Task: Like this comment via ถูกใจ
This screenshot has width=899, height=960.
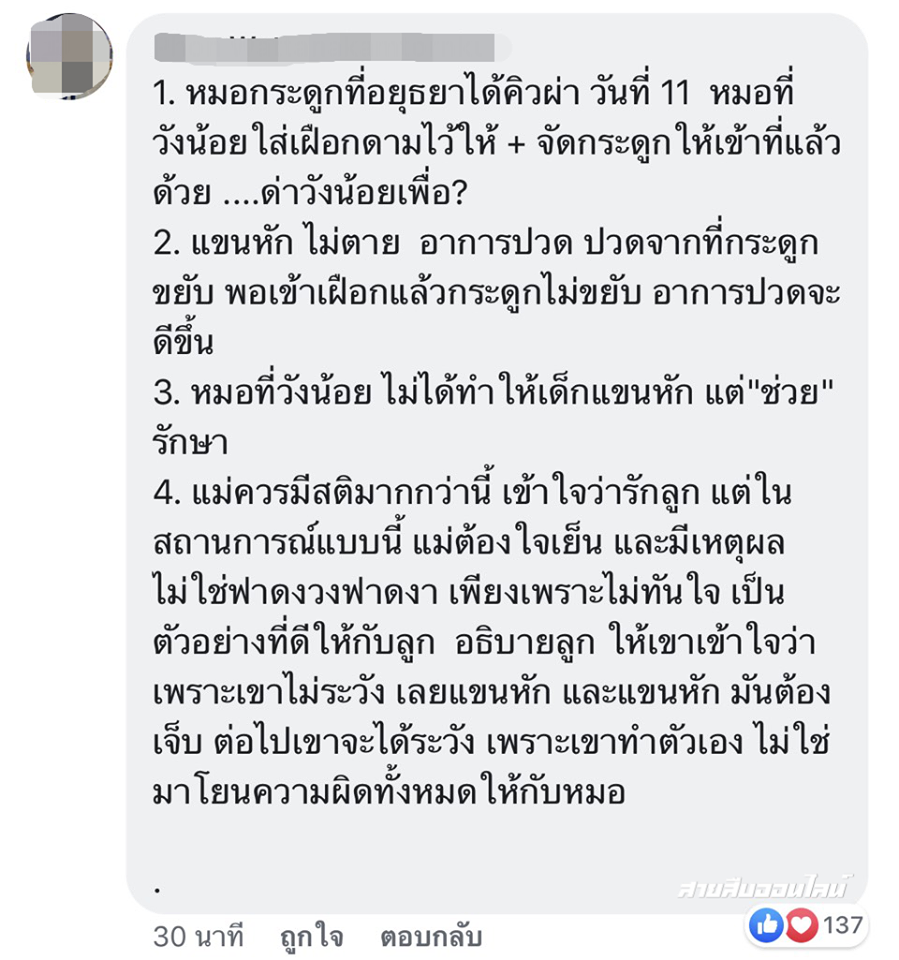Action: (311, 937)
